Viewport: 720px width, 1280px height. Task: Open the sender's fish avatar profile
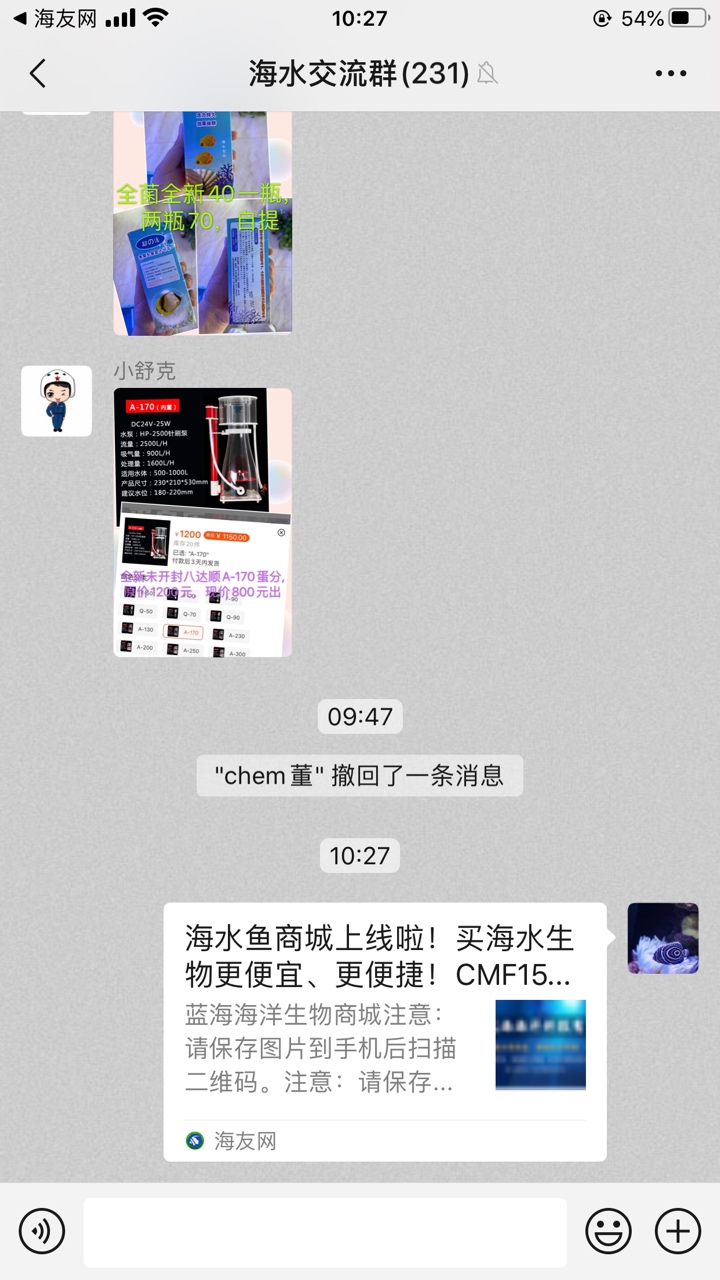tap(662, 938)
